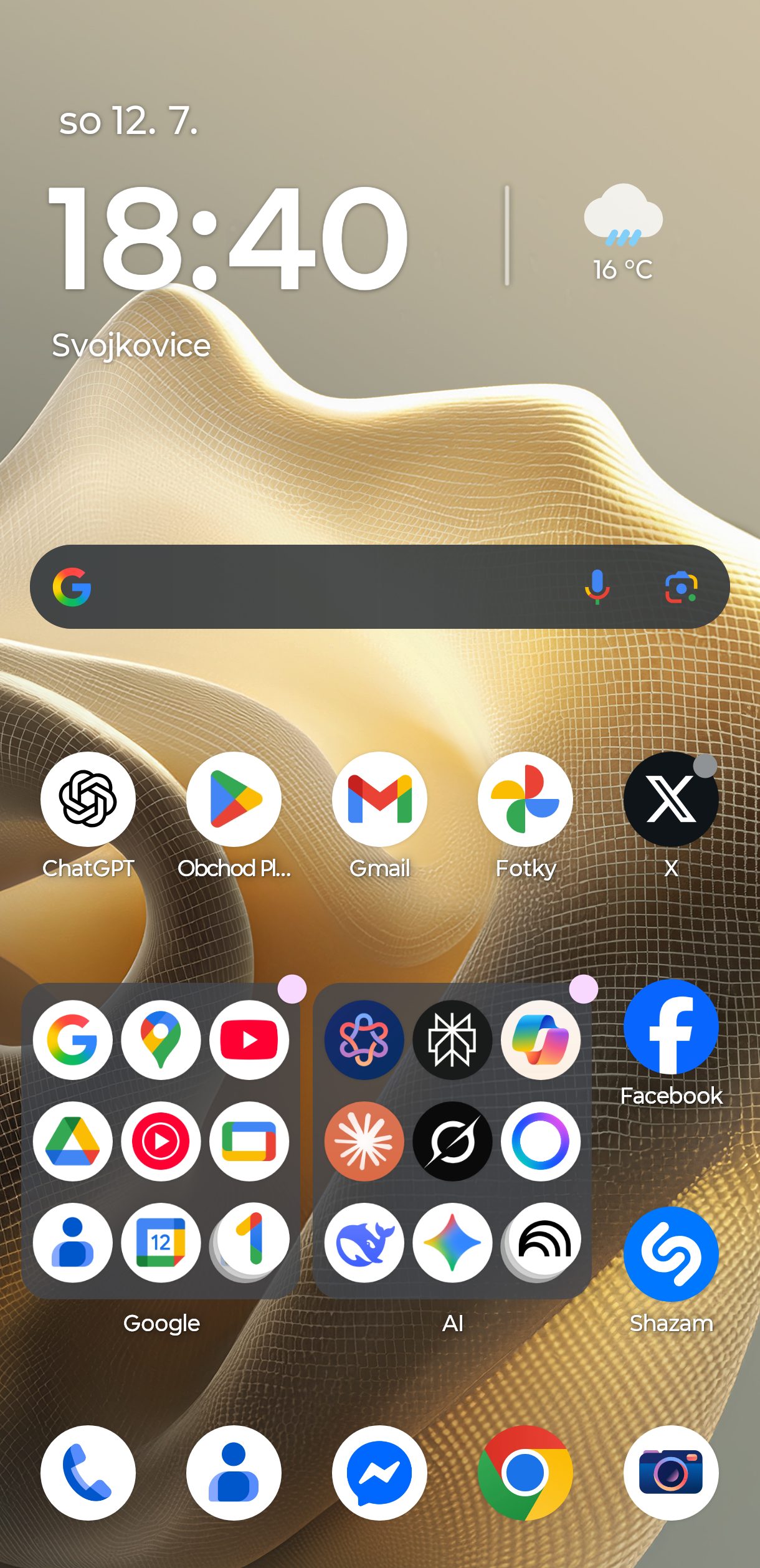Open Shazam

coord(671,1254)
